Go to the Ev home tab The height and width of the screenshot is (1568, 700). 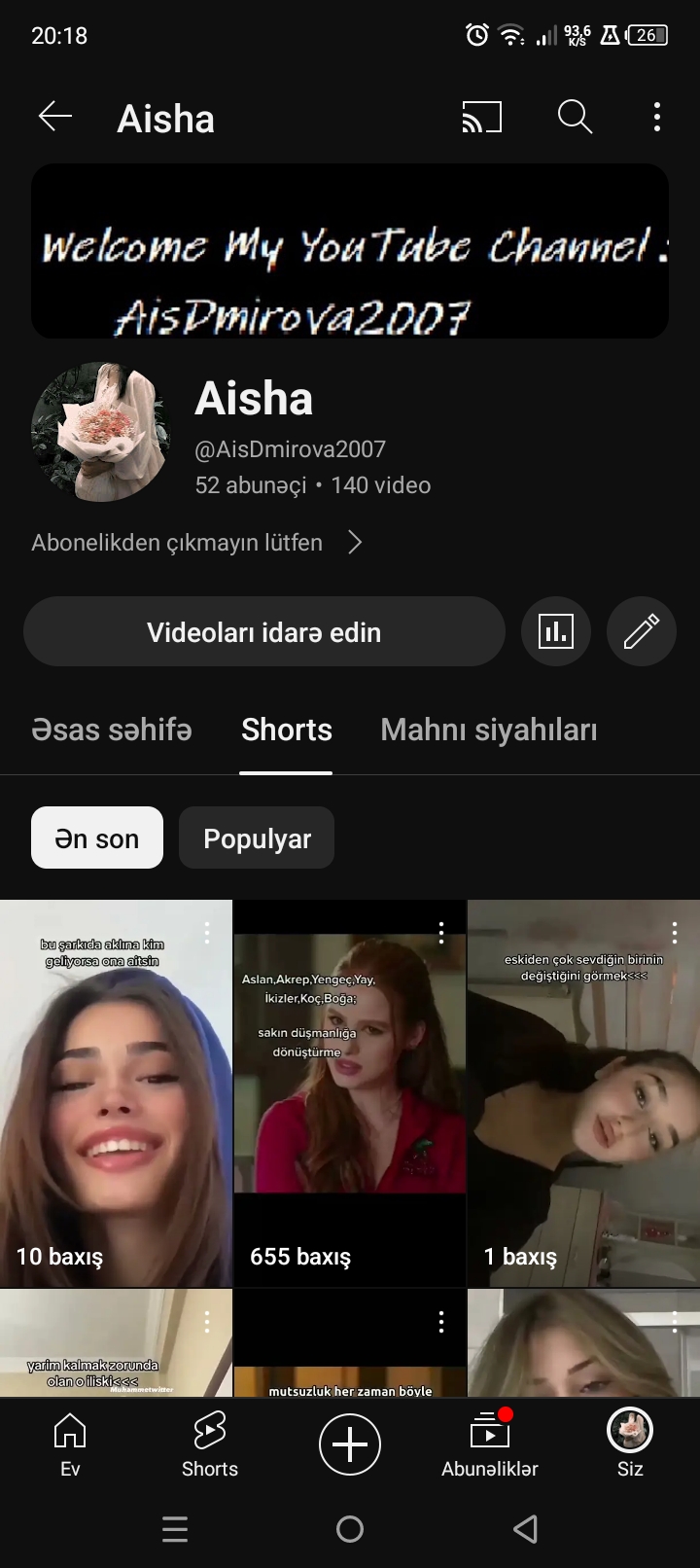pos(70,1444)
